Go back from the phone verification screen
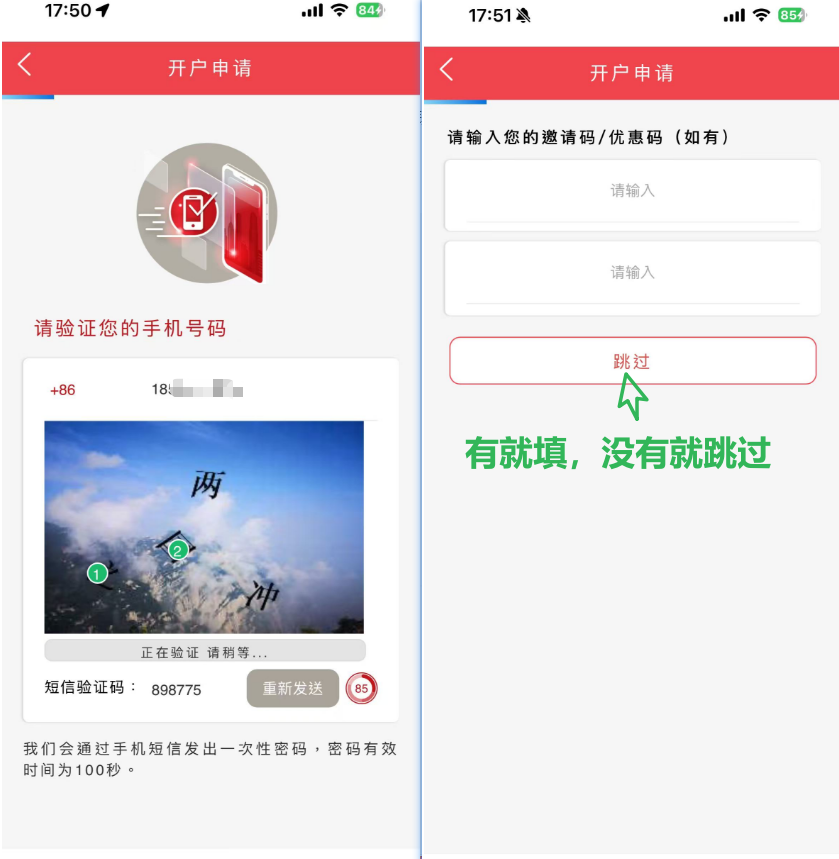Viewport: 839px width, 859px height. pos(25,66)
